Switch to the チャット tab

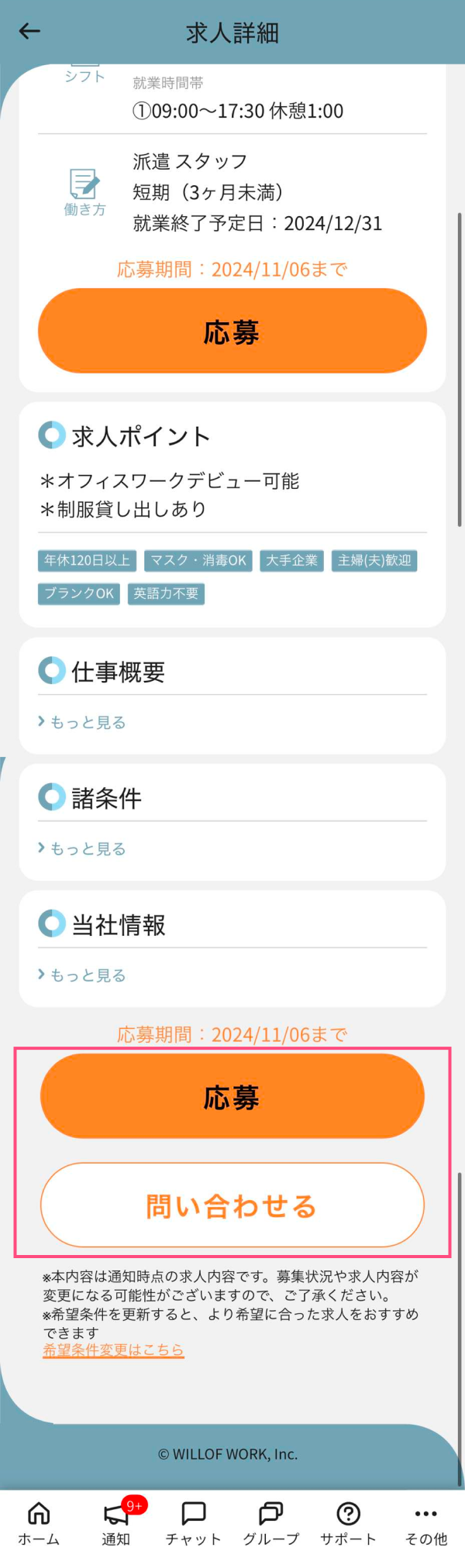click(x=193, y=1523)
